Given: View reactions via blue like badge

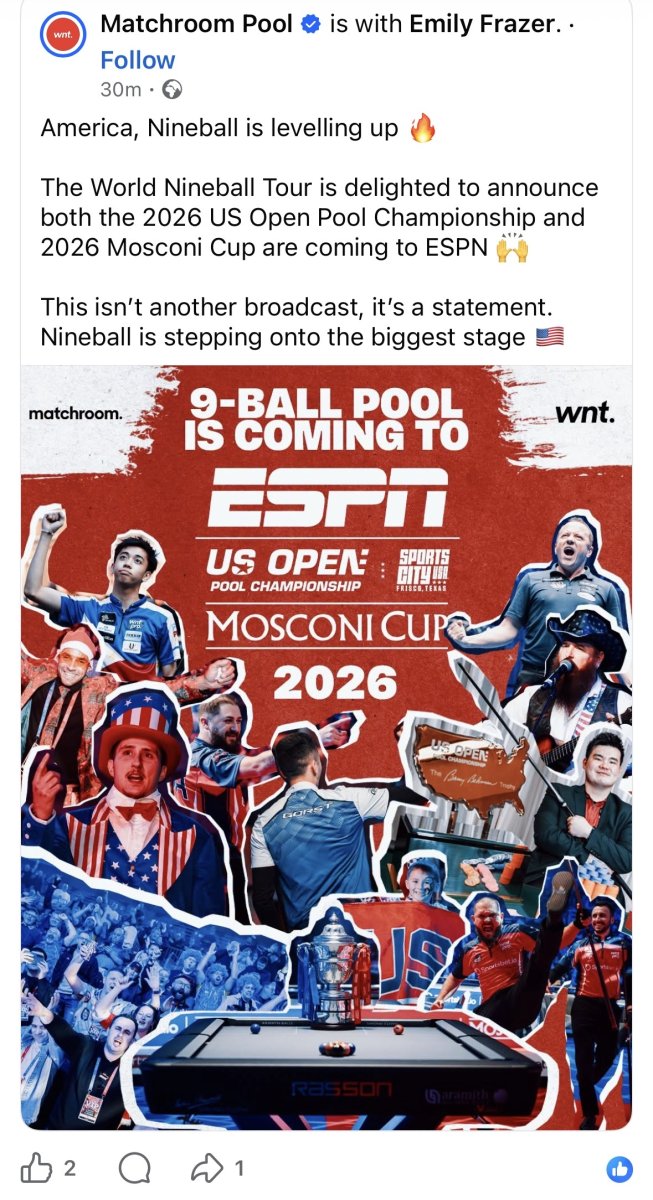Looking at the screenshot, I should (x=620, y=1168).
